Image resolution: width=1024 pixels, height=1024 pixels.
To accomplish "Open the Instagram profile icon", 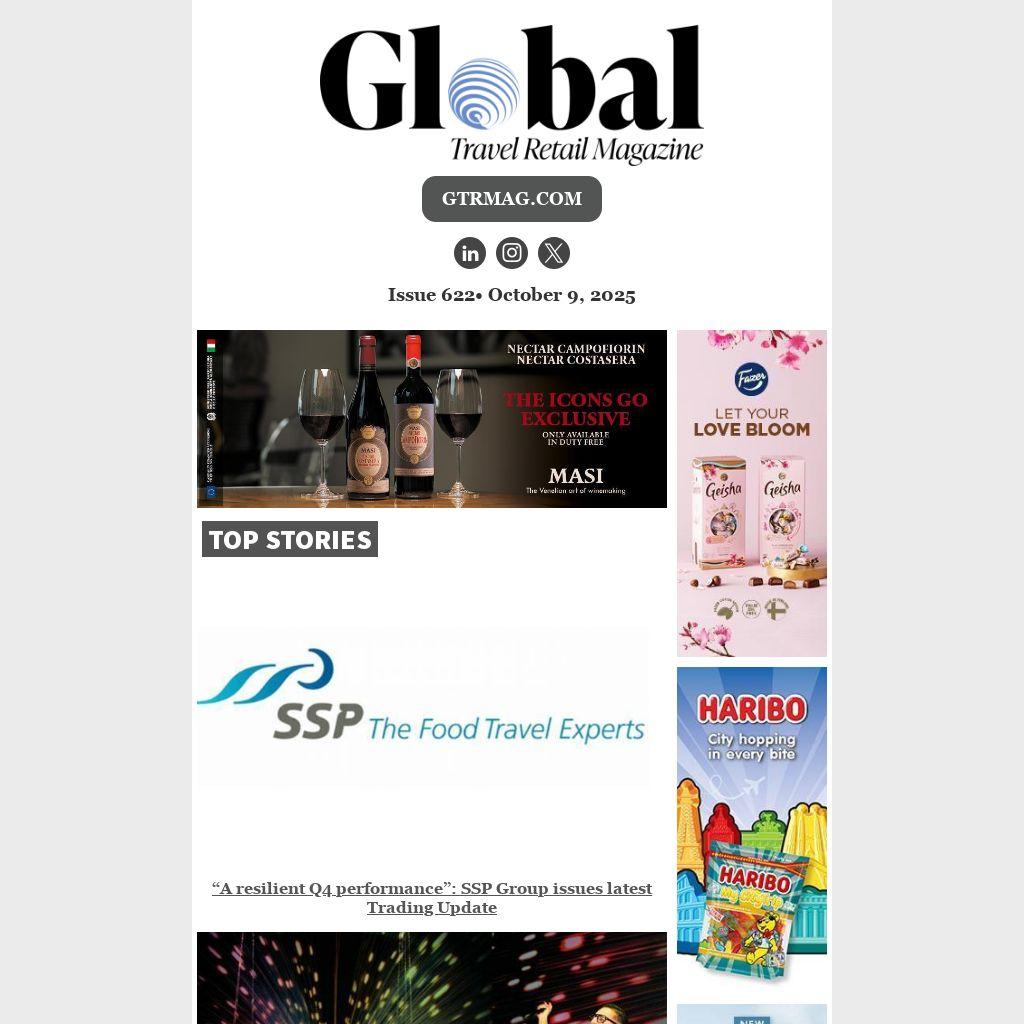I will coord(512,253).
